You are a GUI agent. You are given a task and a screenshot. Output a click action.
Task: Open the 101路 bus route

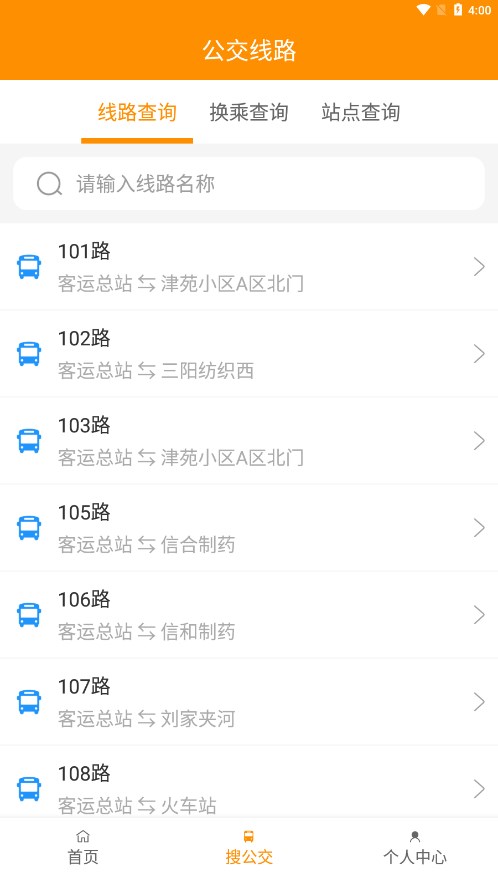click(249, 266)
